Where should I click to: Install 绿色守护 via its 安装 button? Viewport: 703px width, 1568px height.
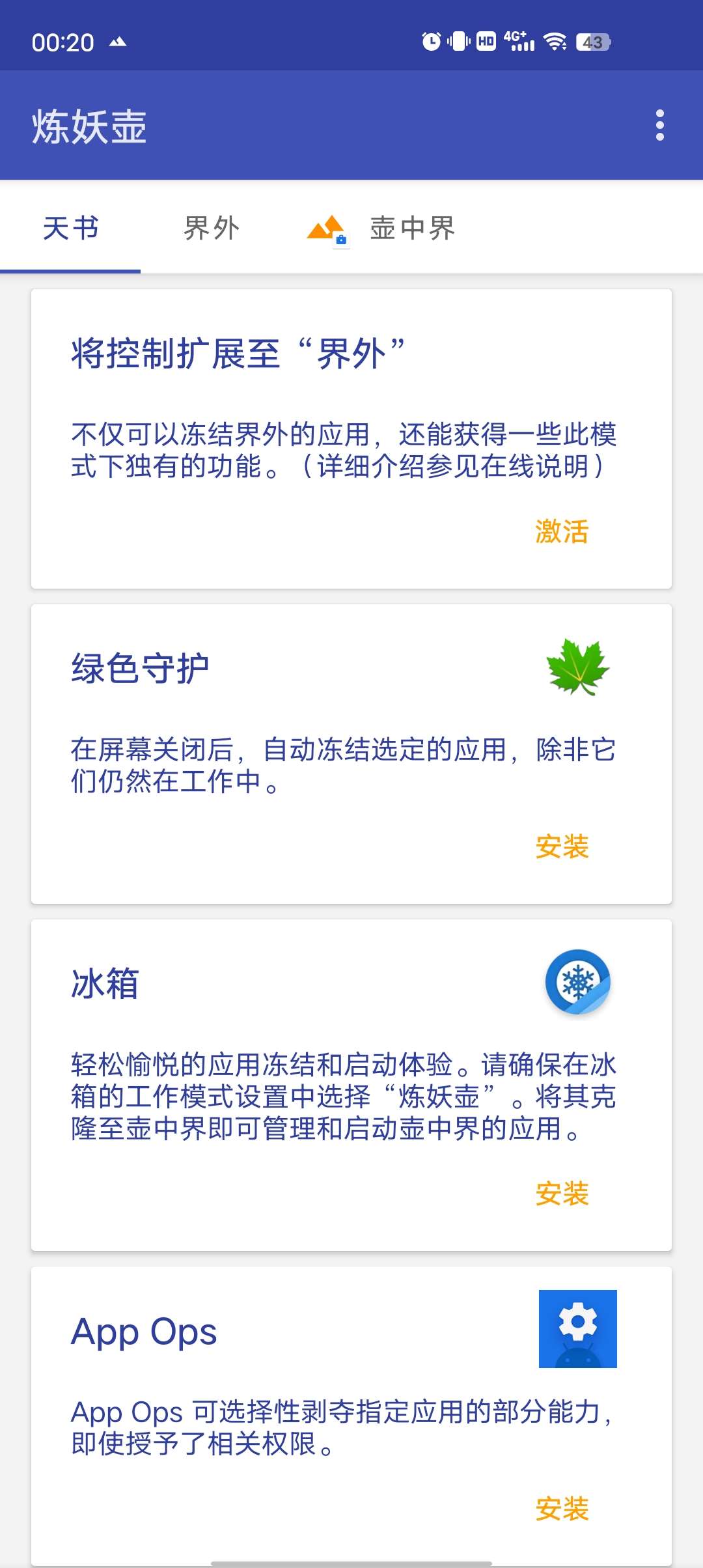coord(562,847)
